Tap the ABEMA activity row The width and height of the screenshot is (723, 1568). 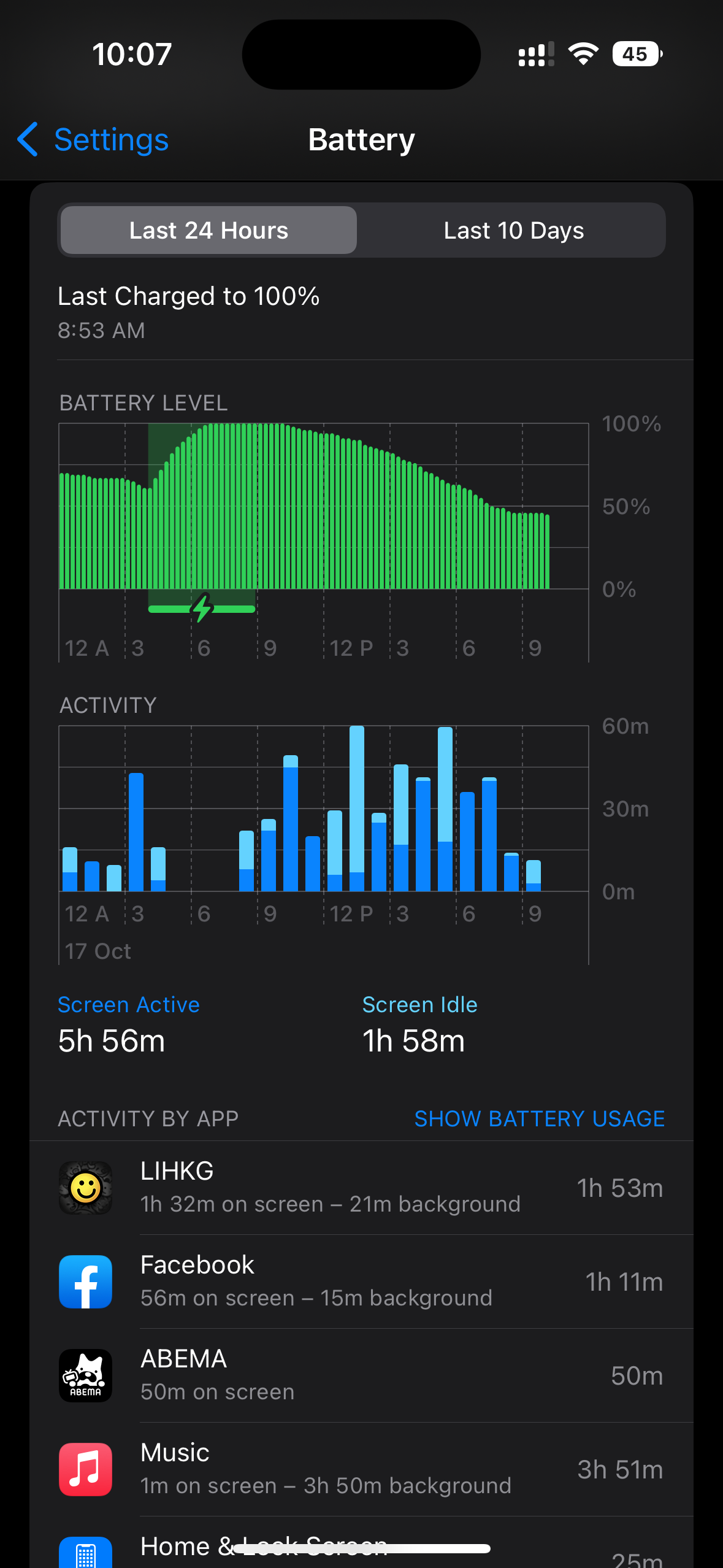[361, 1375]
